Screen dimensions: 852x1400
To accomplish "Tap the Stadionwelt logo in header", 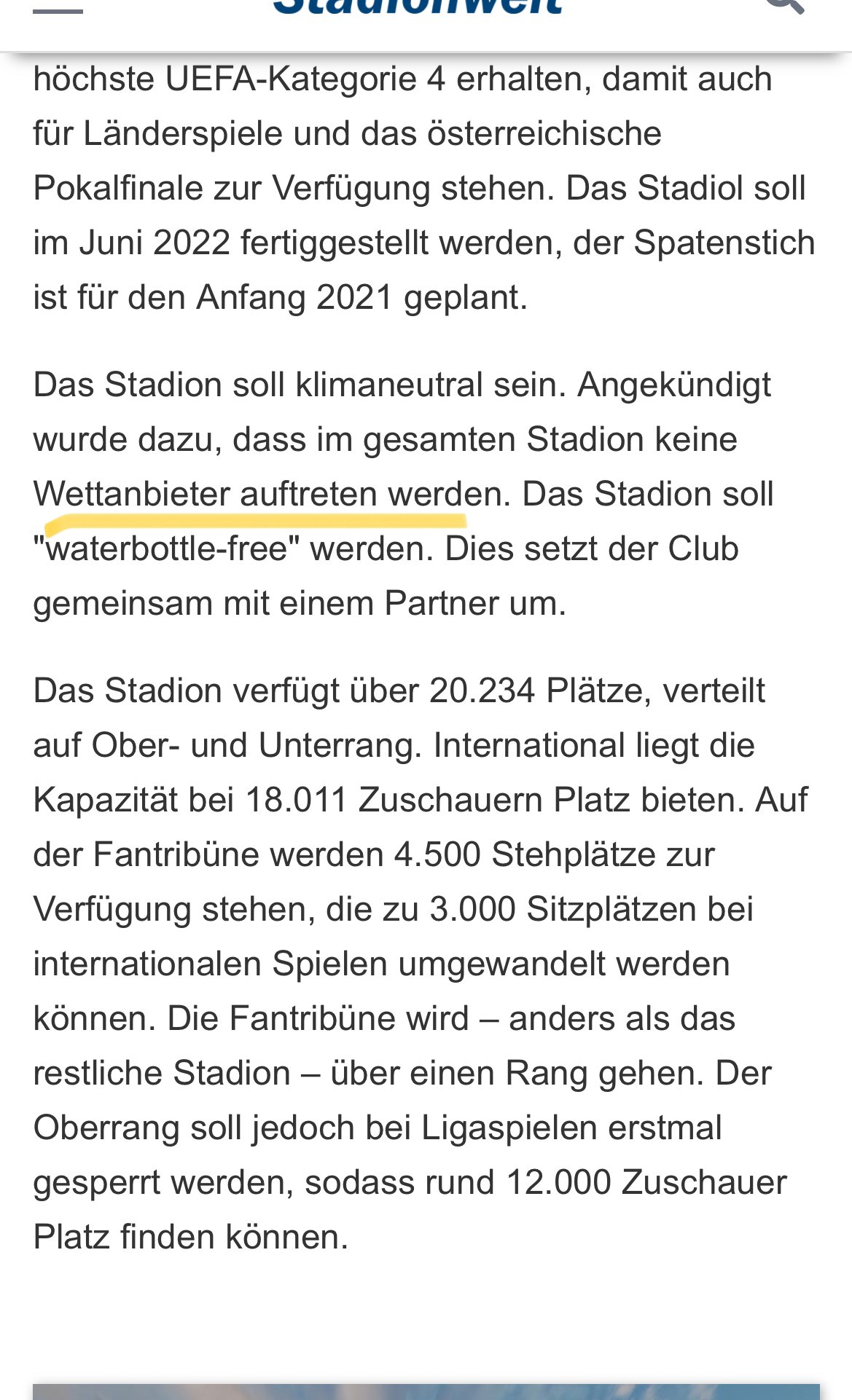I will point(418,7).
